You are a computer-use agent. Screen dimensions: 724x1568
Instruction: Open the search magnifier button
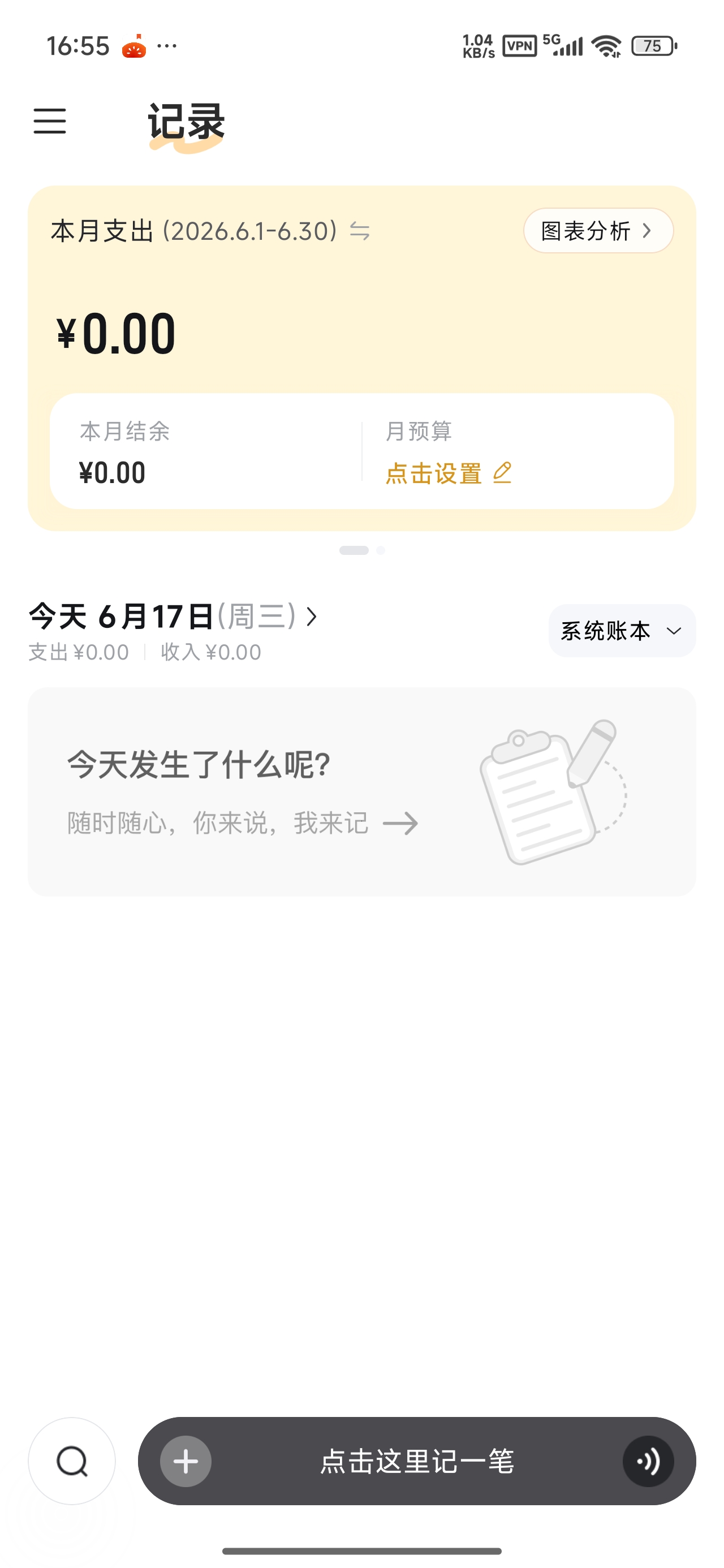click(72, 1461)
